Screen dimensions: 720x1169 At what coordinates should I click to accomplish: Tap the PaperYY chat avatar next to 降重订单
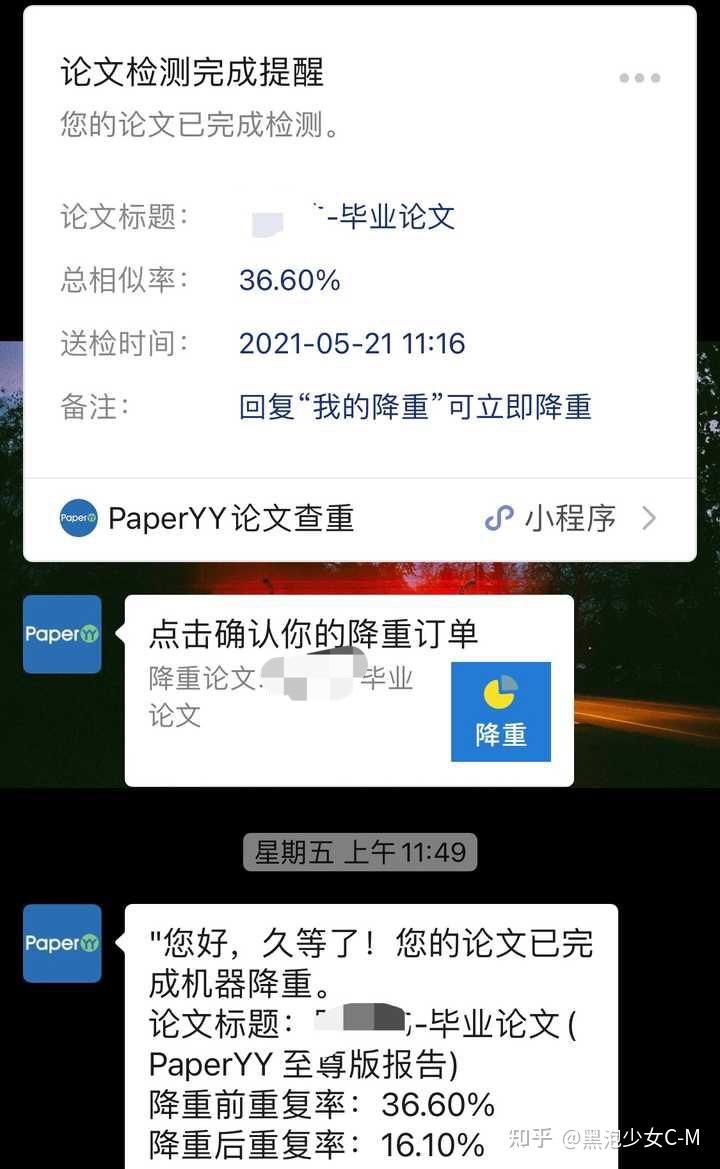point(61,635)
